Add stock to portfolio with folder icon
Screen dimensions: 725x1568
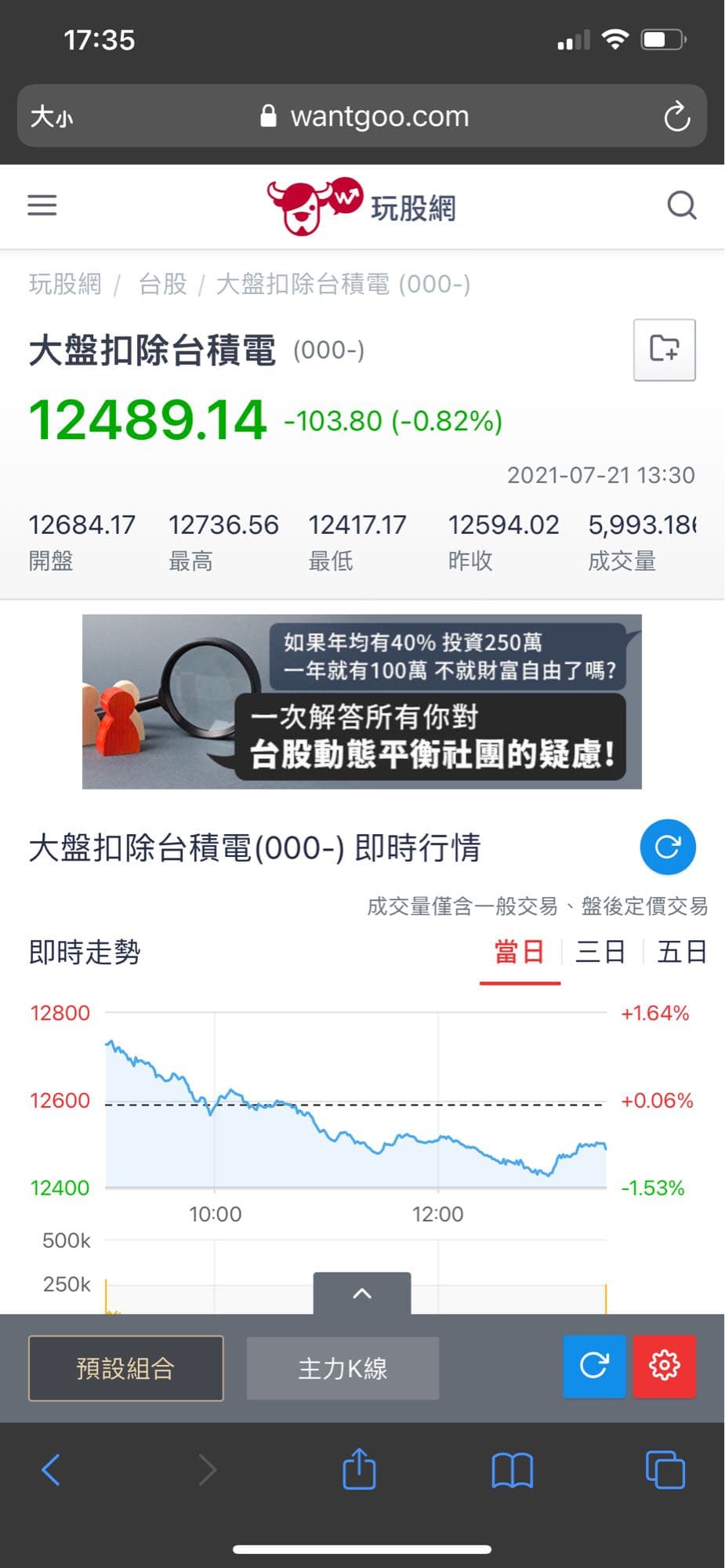(x=664, y=350)
